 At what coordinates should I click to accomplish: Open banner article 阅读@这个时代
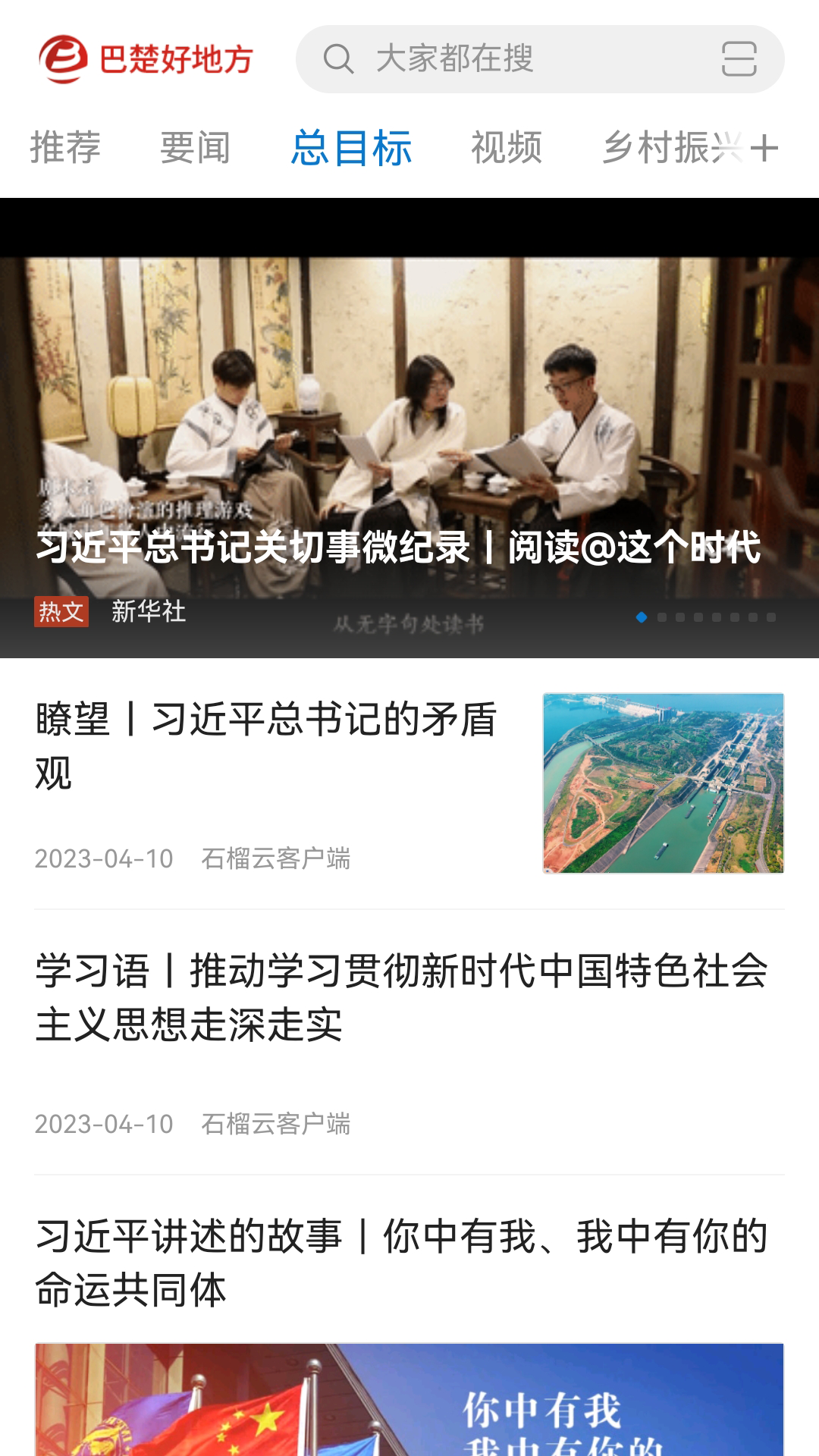tap(409, 455)
